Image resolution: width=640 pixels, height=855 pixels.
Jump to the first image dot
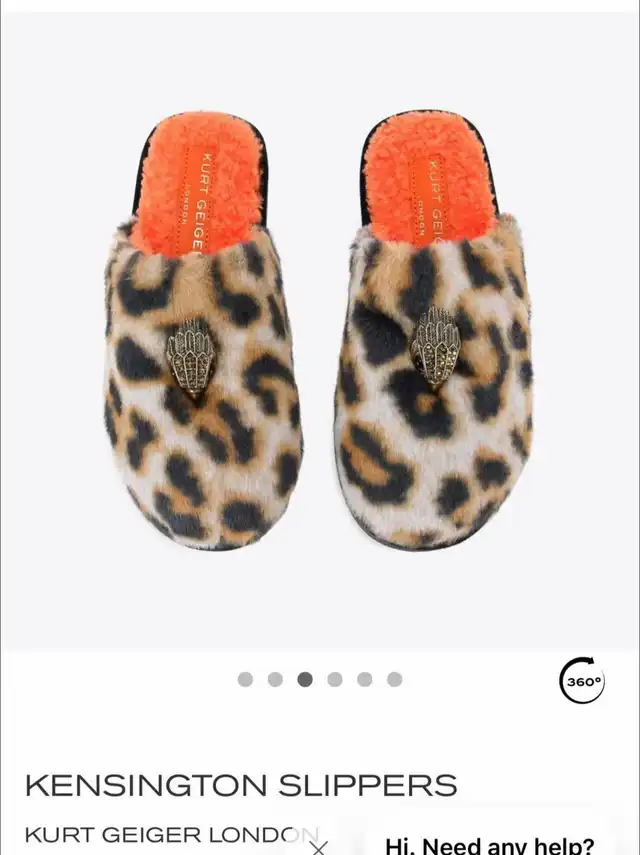pos(245,679)
